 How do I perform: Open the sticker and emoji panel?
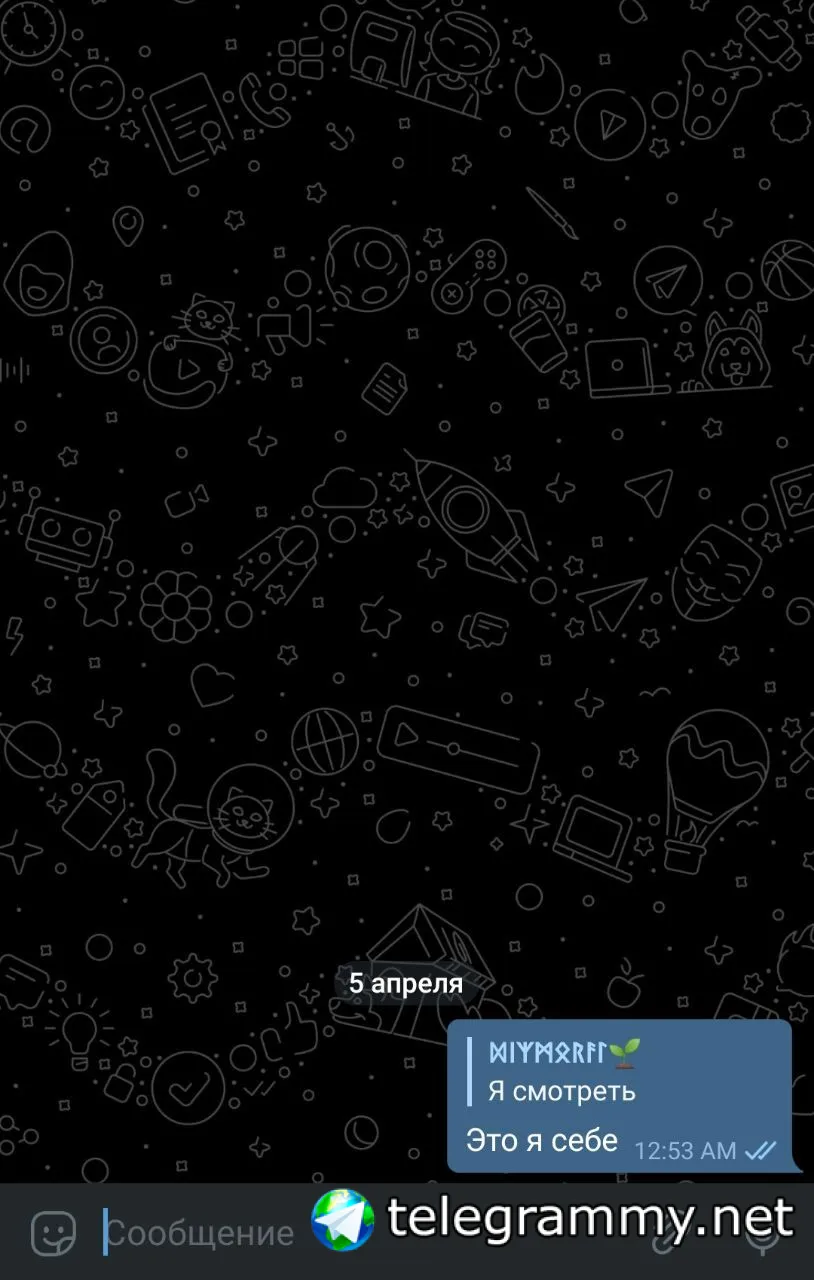click(52, 1233)
